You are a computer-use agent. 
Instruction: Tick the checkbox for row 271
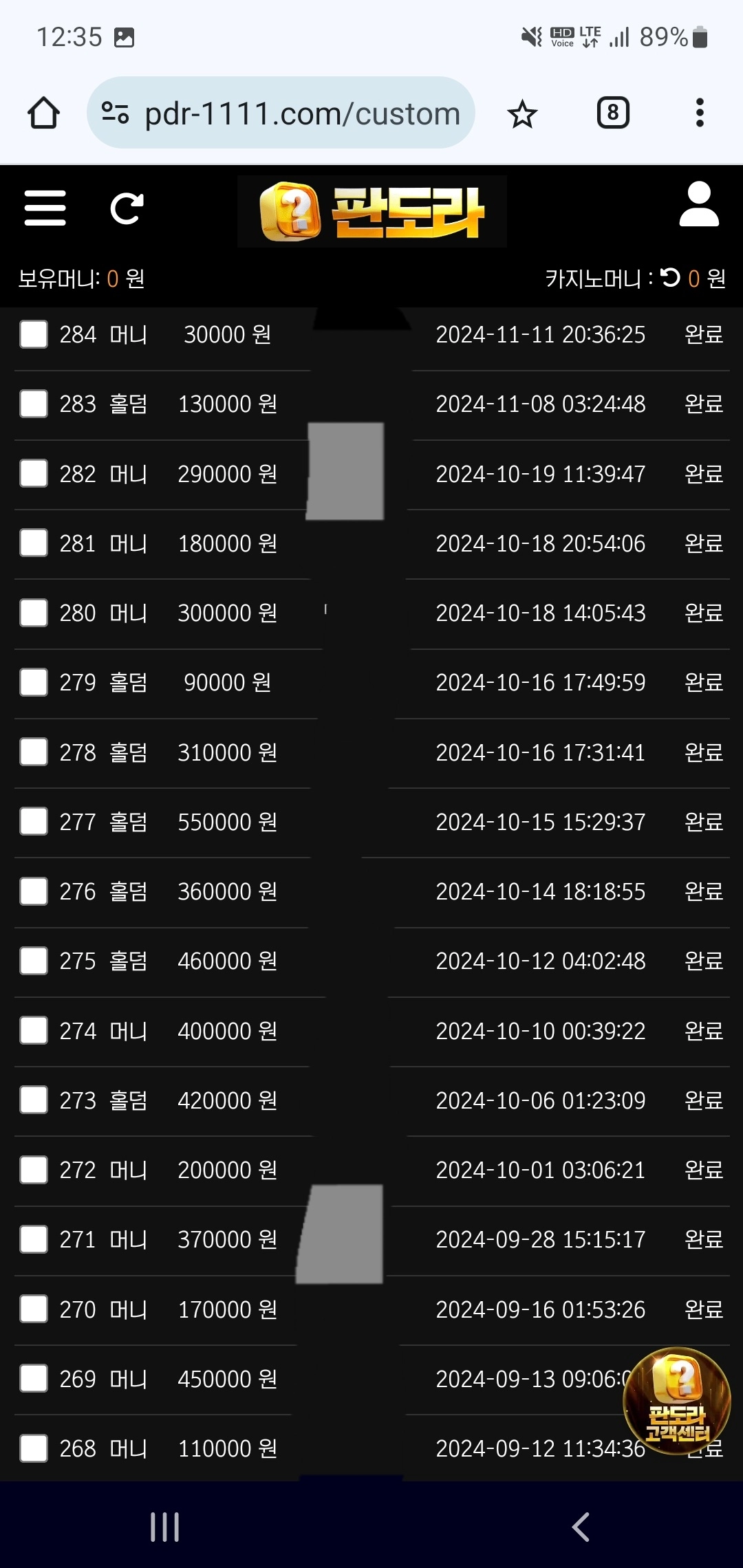click(34, 1239)
